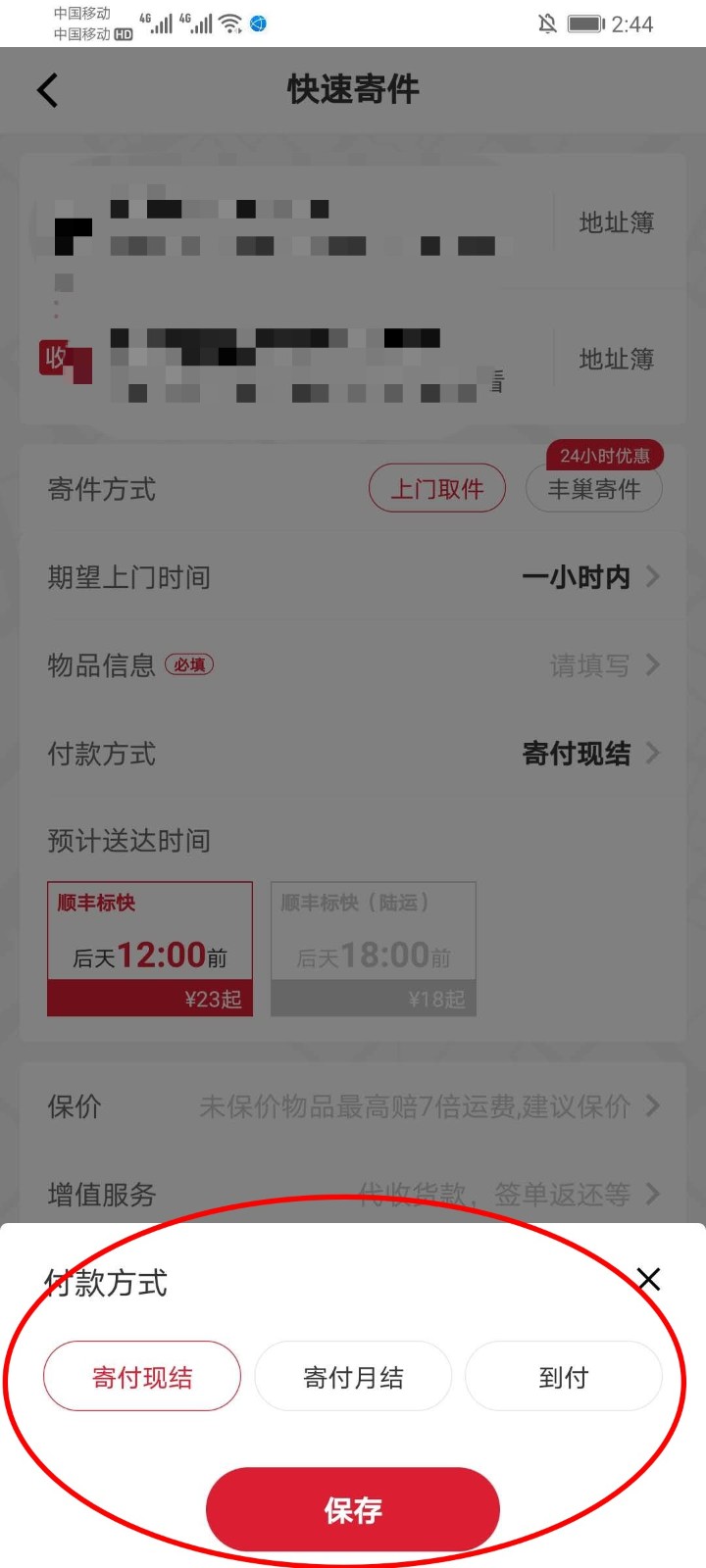Select the 上门取件 pickup tab
The height and width of the screenshot is (1568, 706).
click(436, 487)
